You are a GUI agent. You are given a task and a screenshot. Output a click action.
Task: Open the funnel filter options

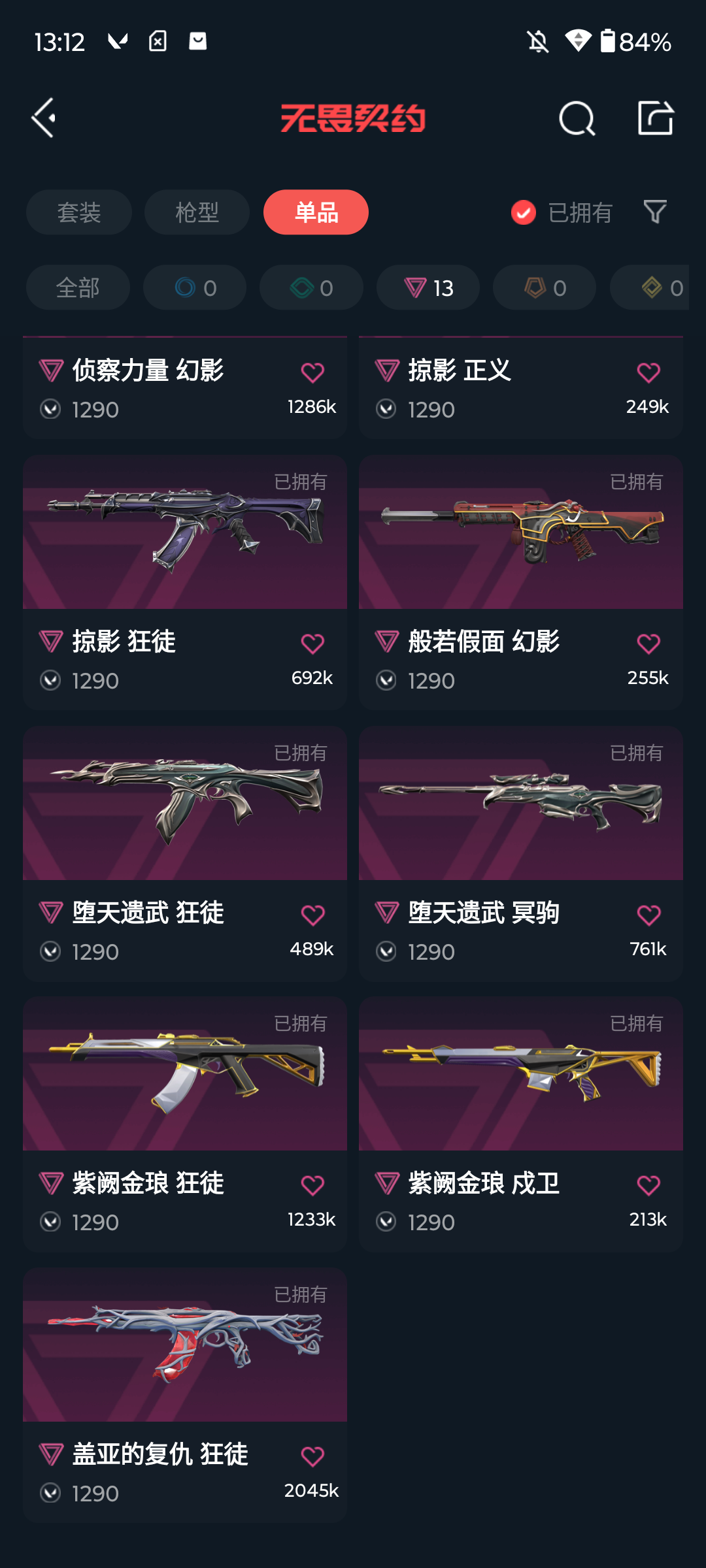(655, 212)
